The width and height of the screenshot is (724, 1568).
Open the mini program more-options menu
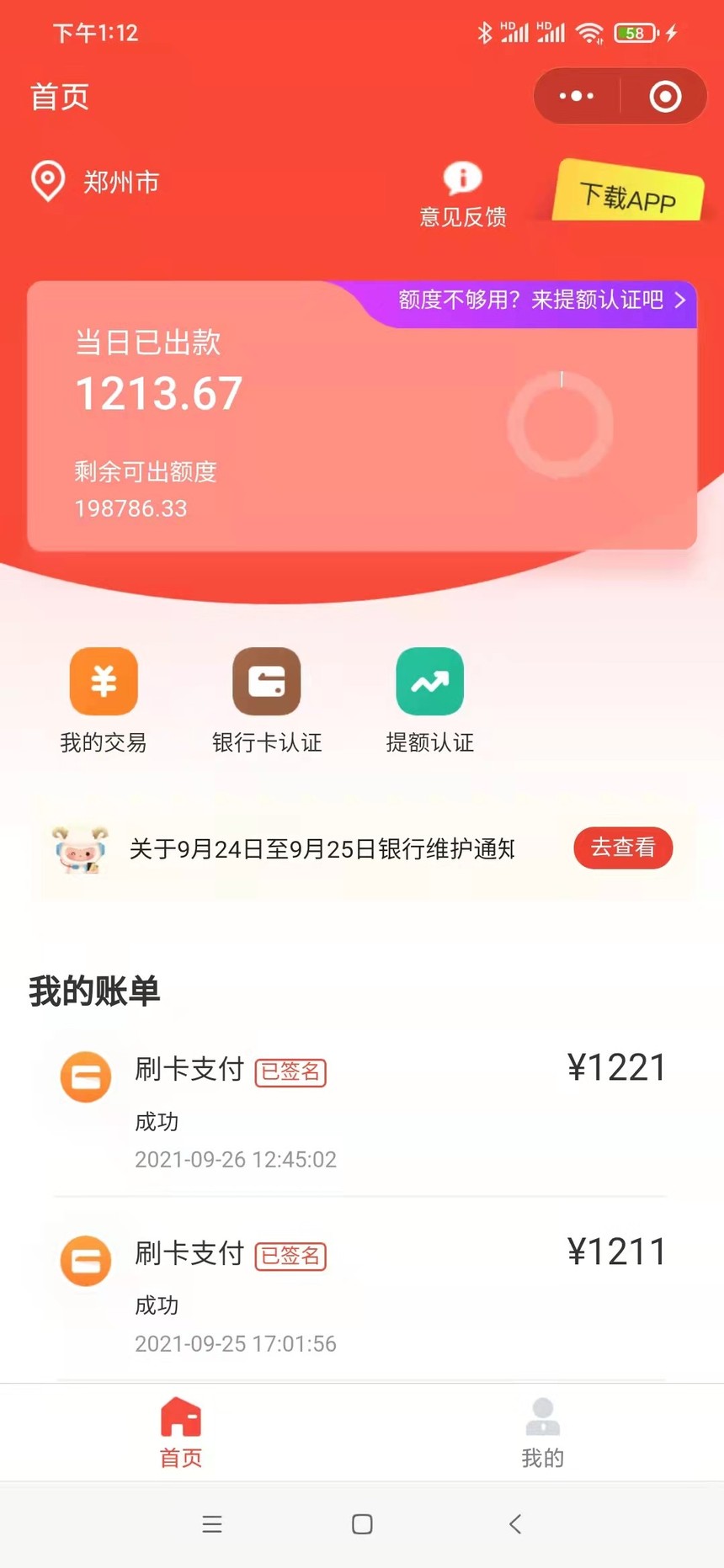pyautogui.click(x=577, y=96)
